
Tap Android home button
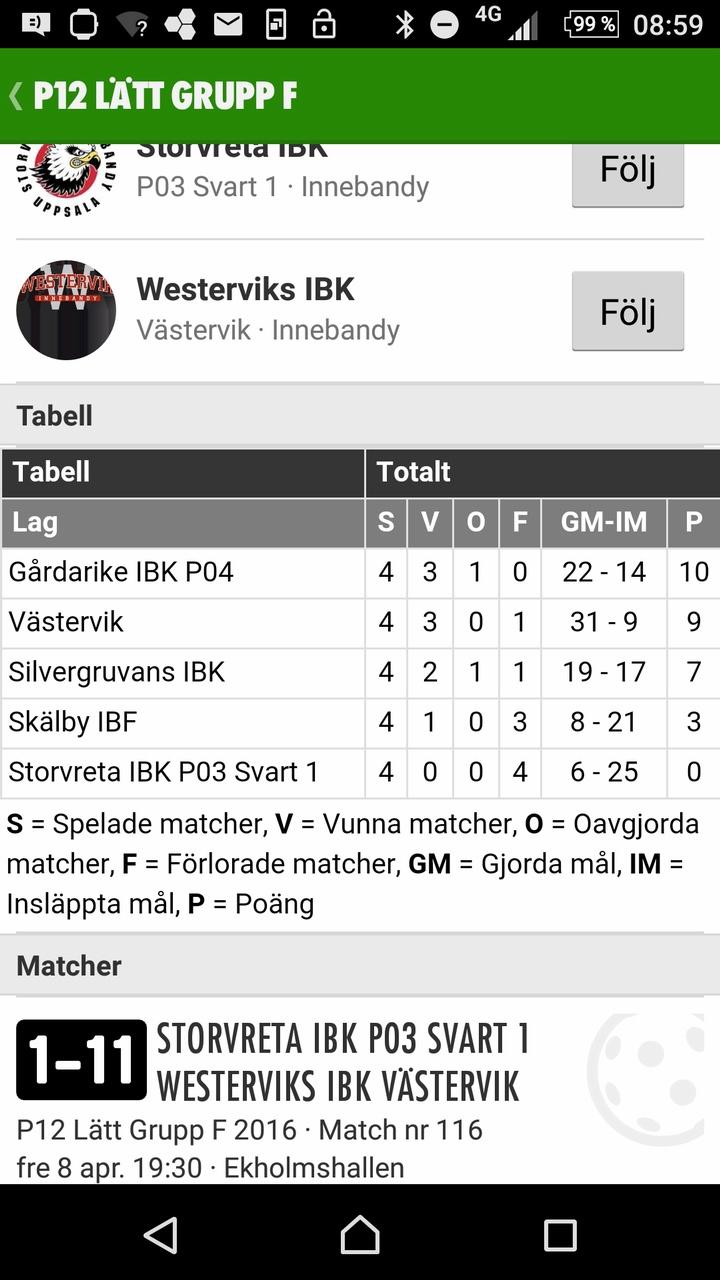click(x=360, y=1235)
